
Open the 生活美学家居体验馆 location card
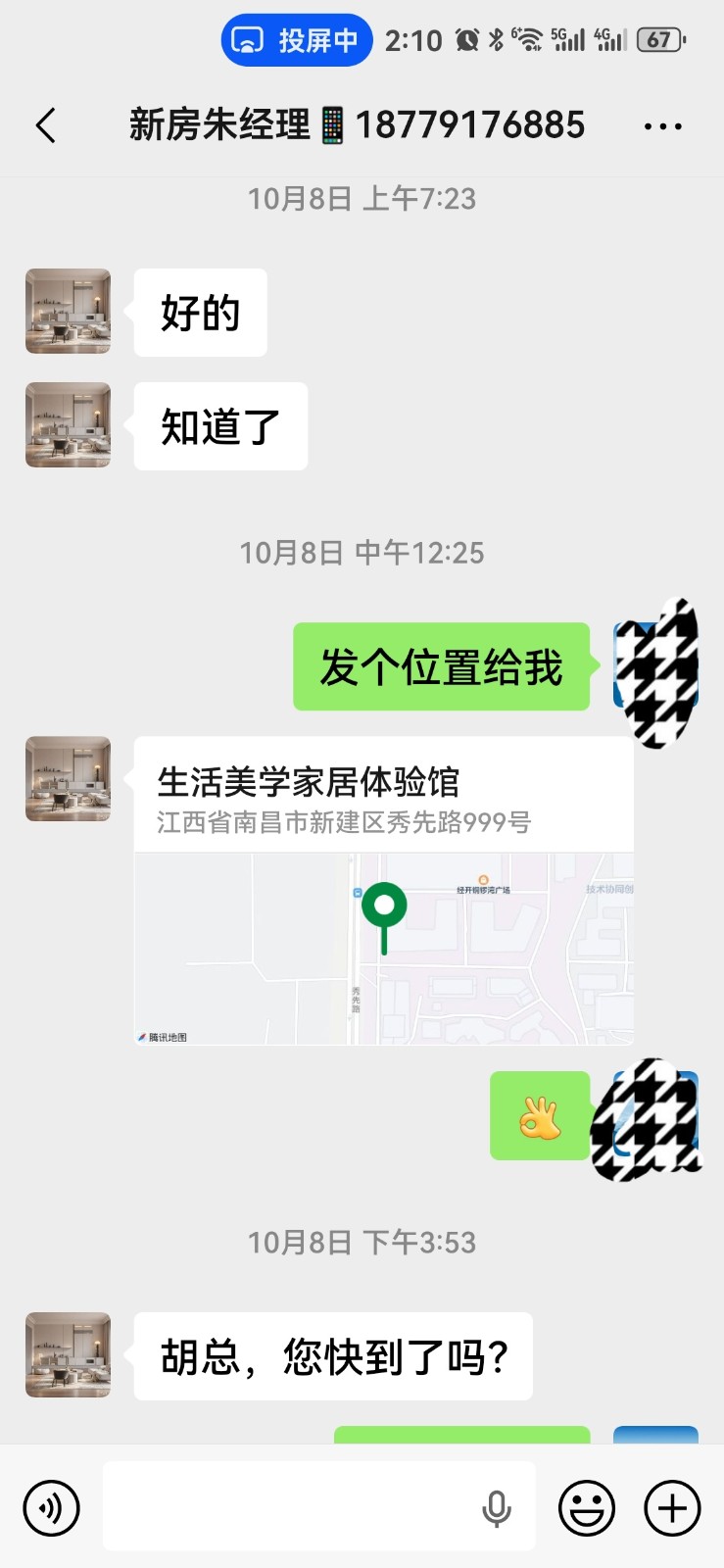[383, 890]
